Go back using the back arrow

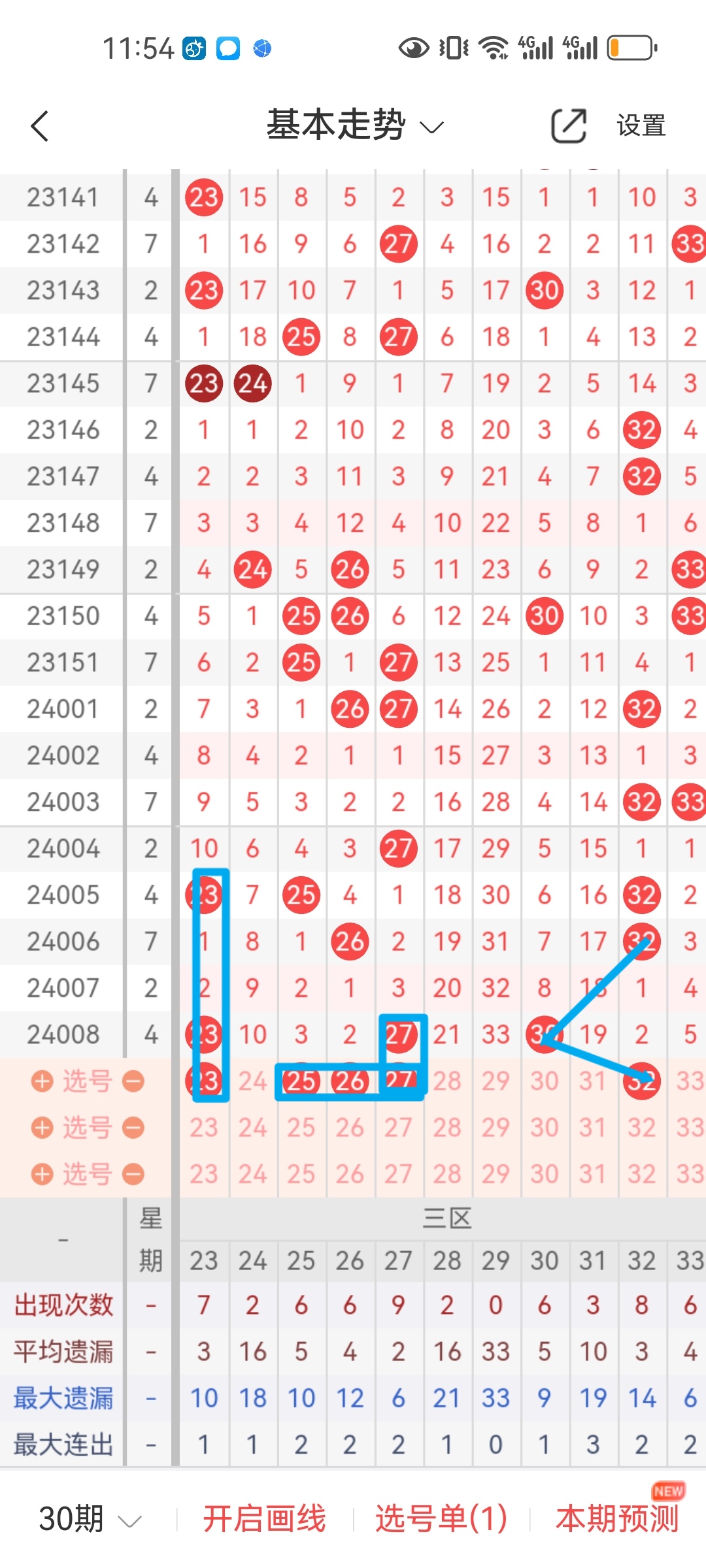pos(41,125)
